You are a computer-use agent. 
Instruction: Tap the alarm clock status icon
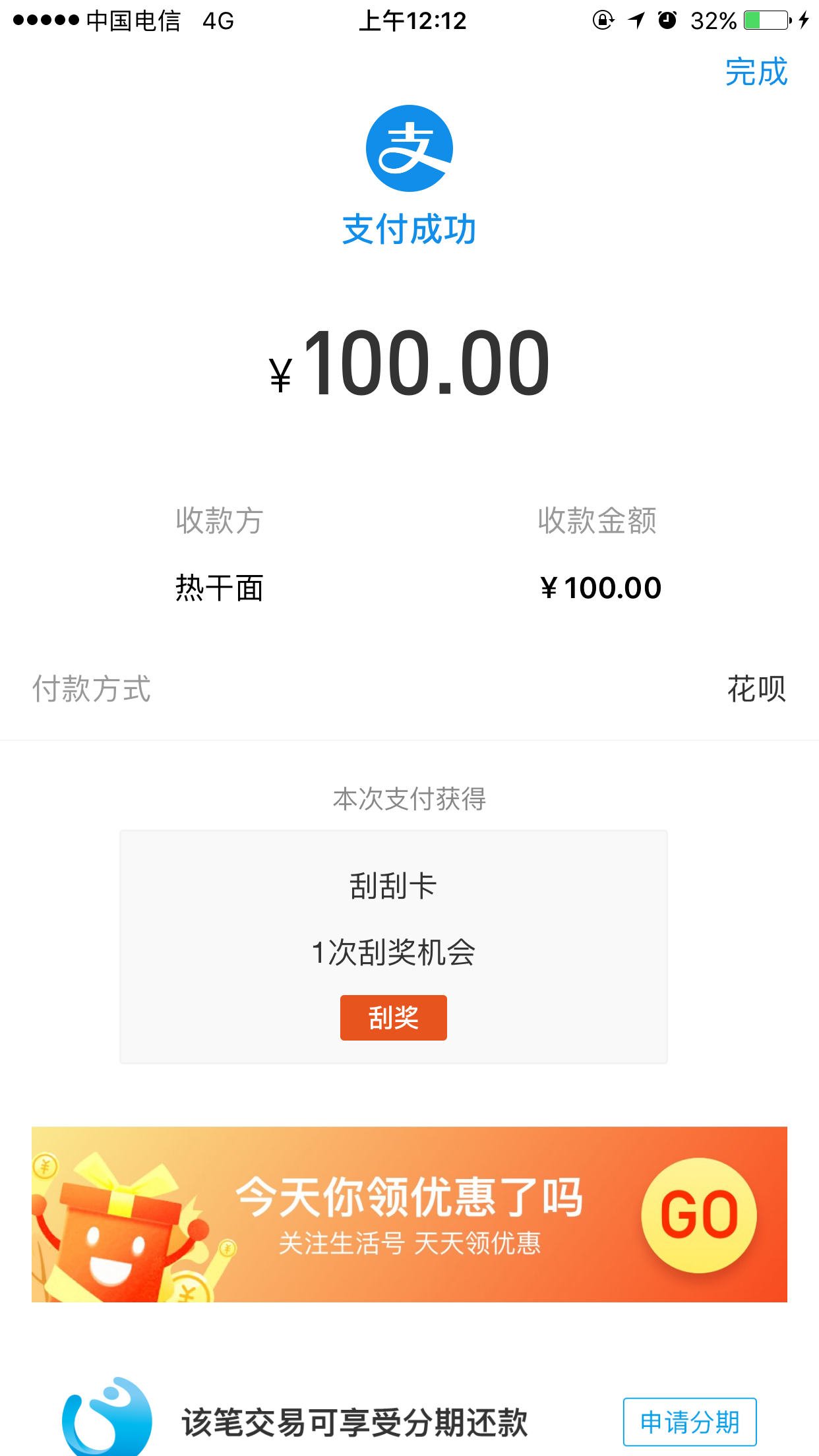667,20
